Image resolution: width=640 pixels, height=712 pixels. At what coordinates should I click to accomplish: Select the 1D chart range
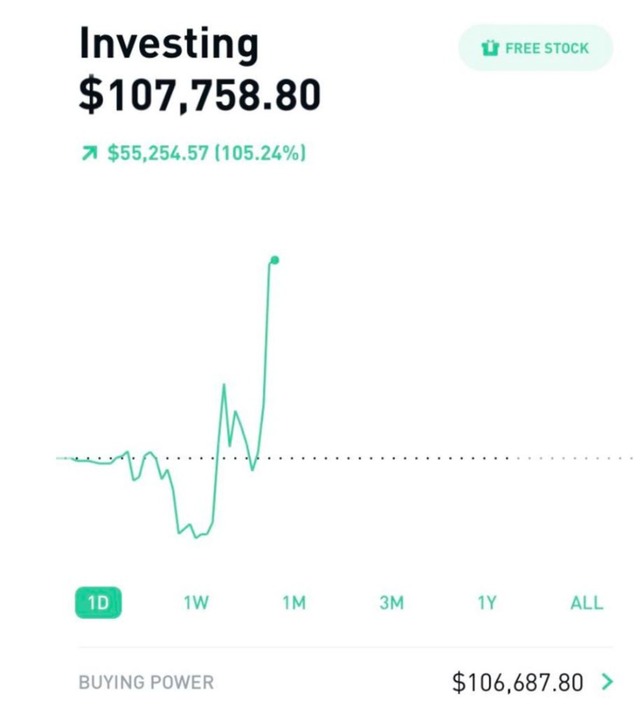98,603
